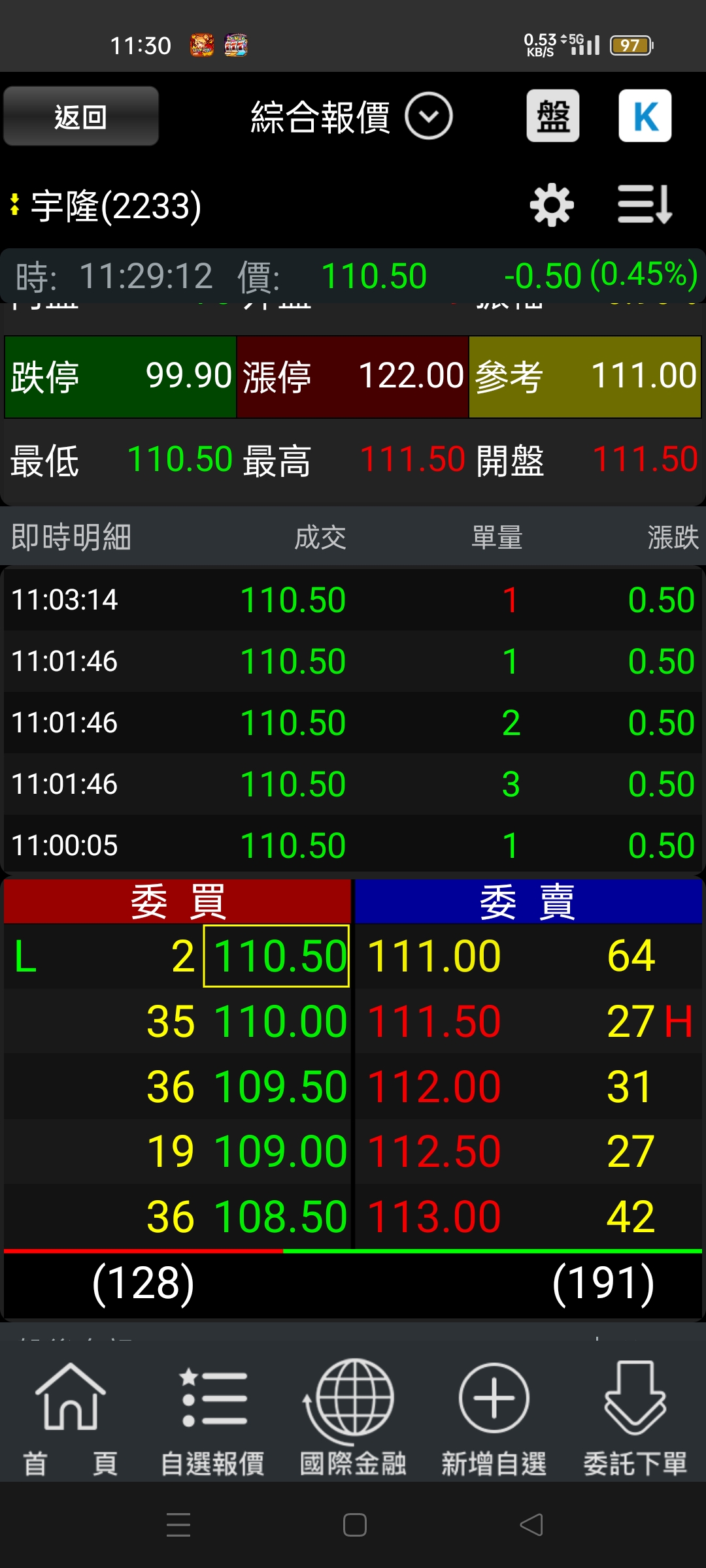Viewport: 706px width, 1568px height.
Task: Expand the 綜合報價 dropdown
Action: (428, 116)
